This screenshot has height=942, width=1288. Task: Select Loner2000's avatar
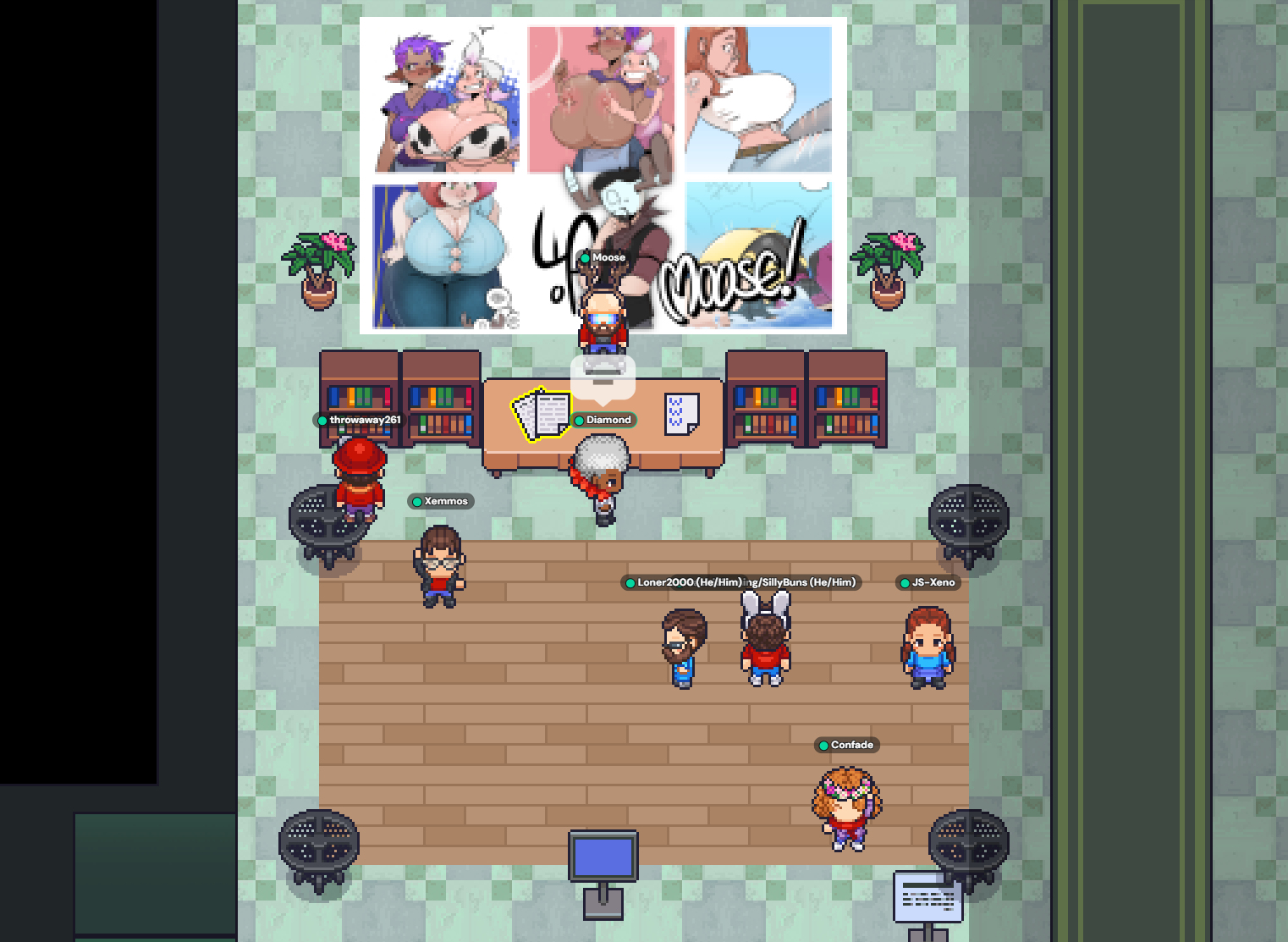pos(683,647)
